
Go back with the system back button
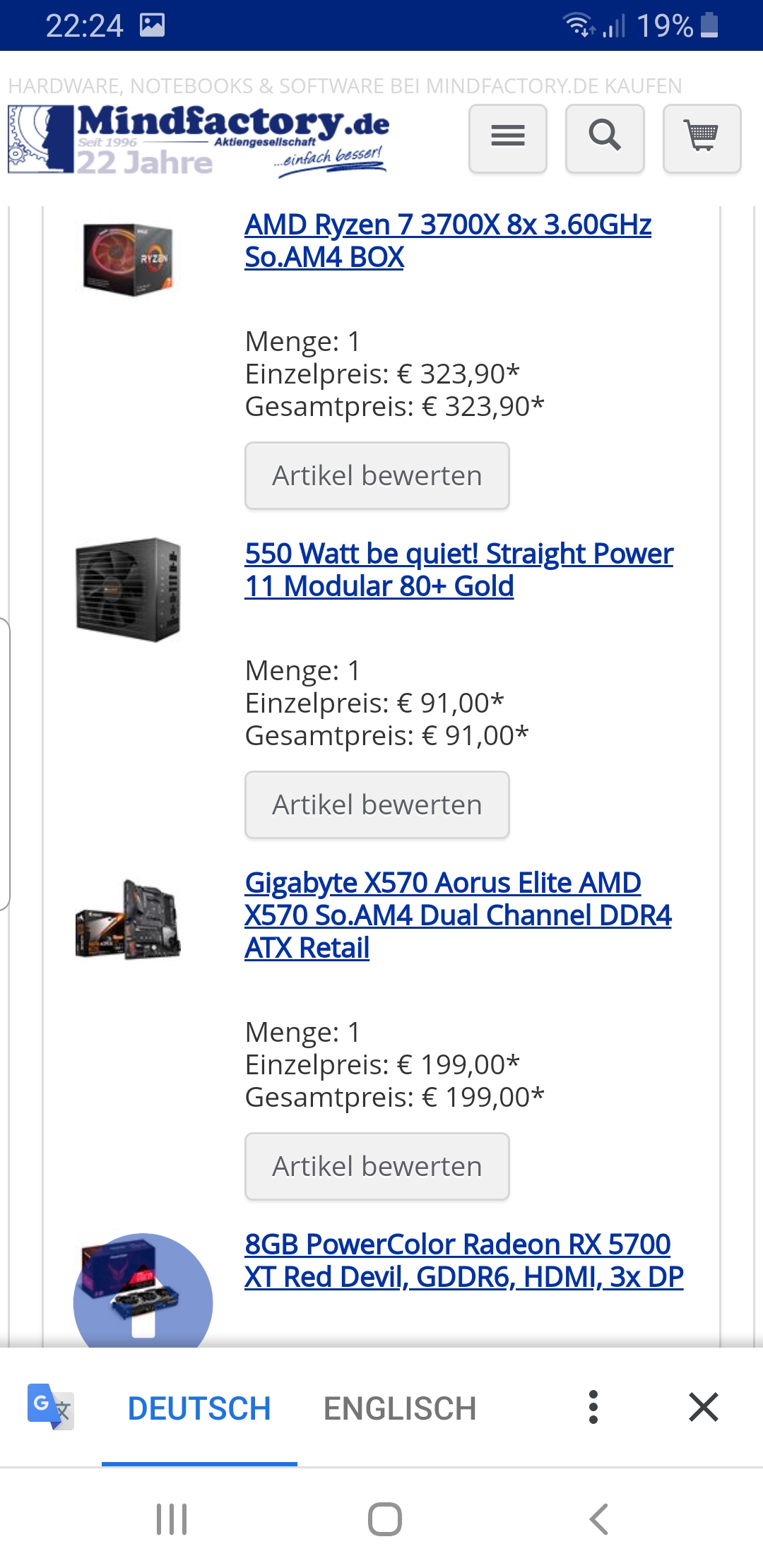pyautogui.click(x=598, y=1519)
